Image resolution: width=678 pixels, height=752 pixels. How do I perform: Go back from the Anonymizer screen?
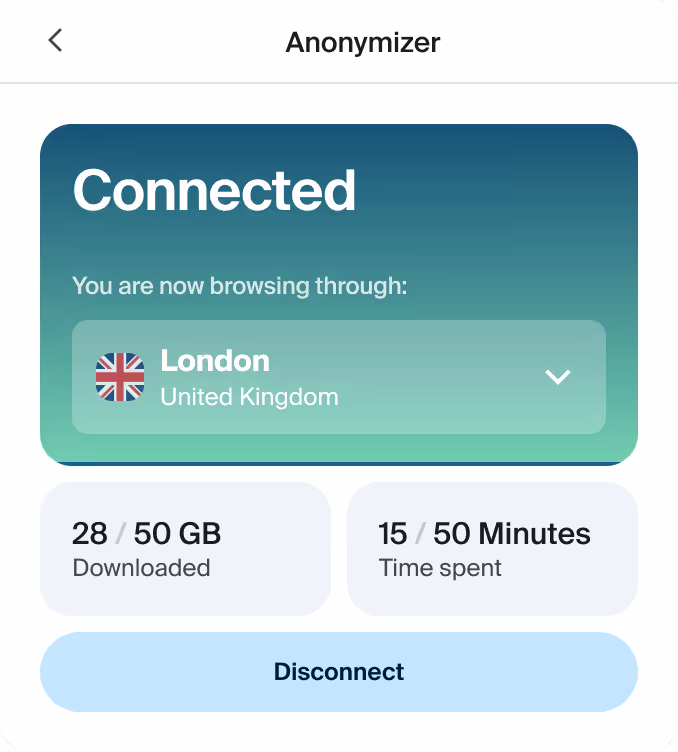(x=55, y=40)
